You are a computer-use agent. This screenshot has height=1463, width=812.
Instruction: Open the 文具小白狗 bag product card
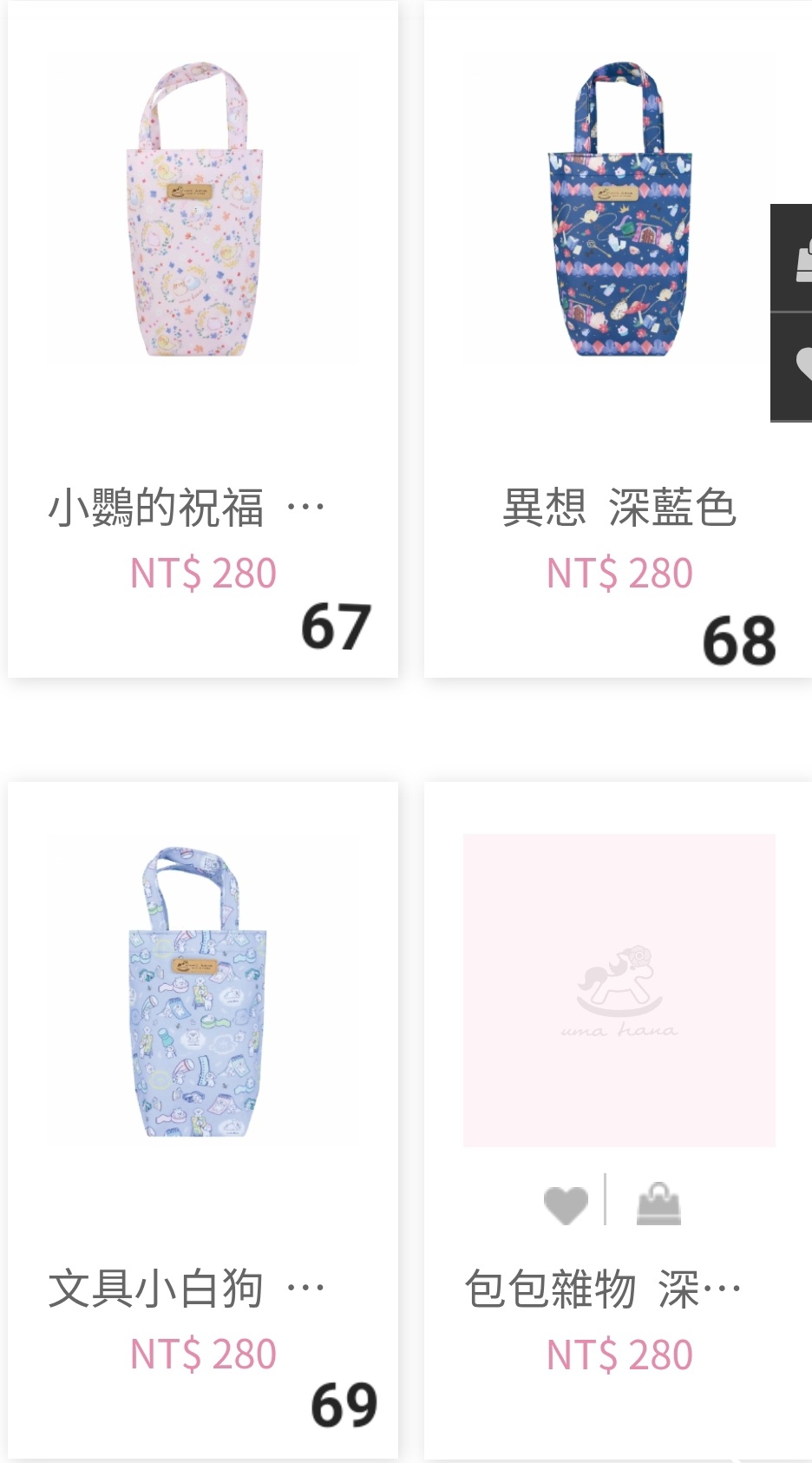201,991
